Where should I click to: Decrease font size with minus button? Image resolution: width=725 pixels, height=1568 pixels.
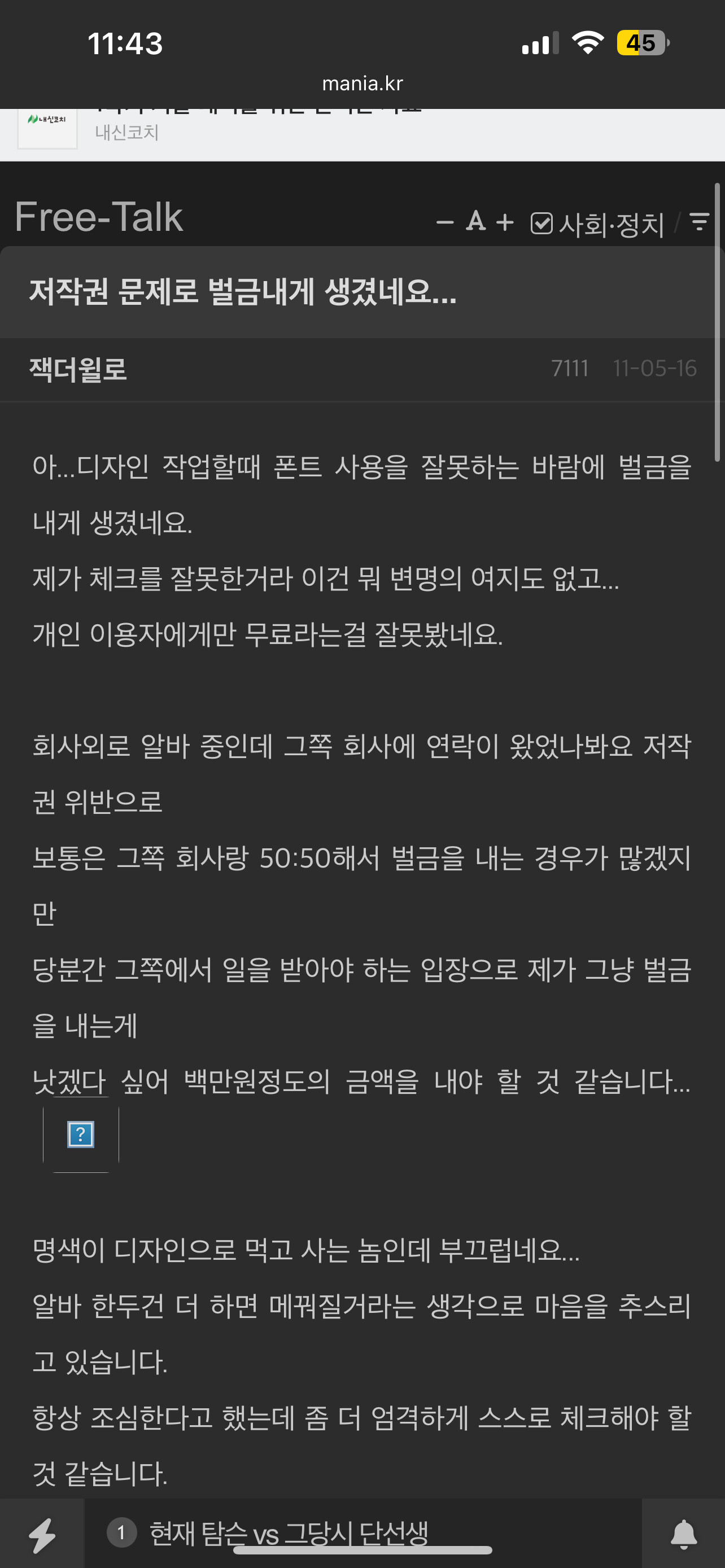tap(445, 223)
